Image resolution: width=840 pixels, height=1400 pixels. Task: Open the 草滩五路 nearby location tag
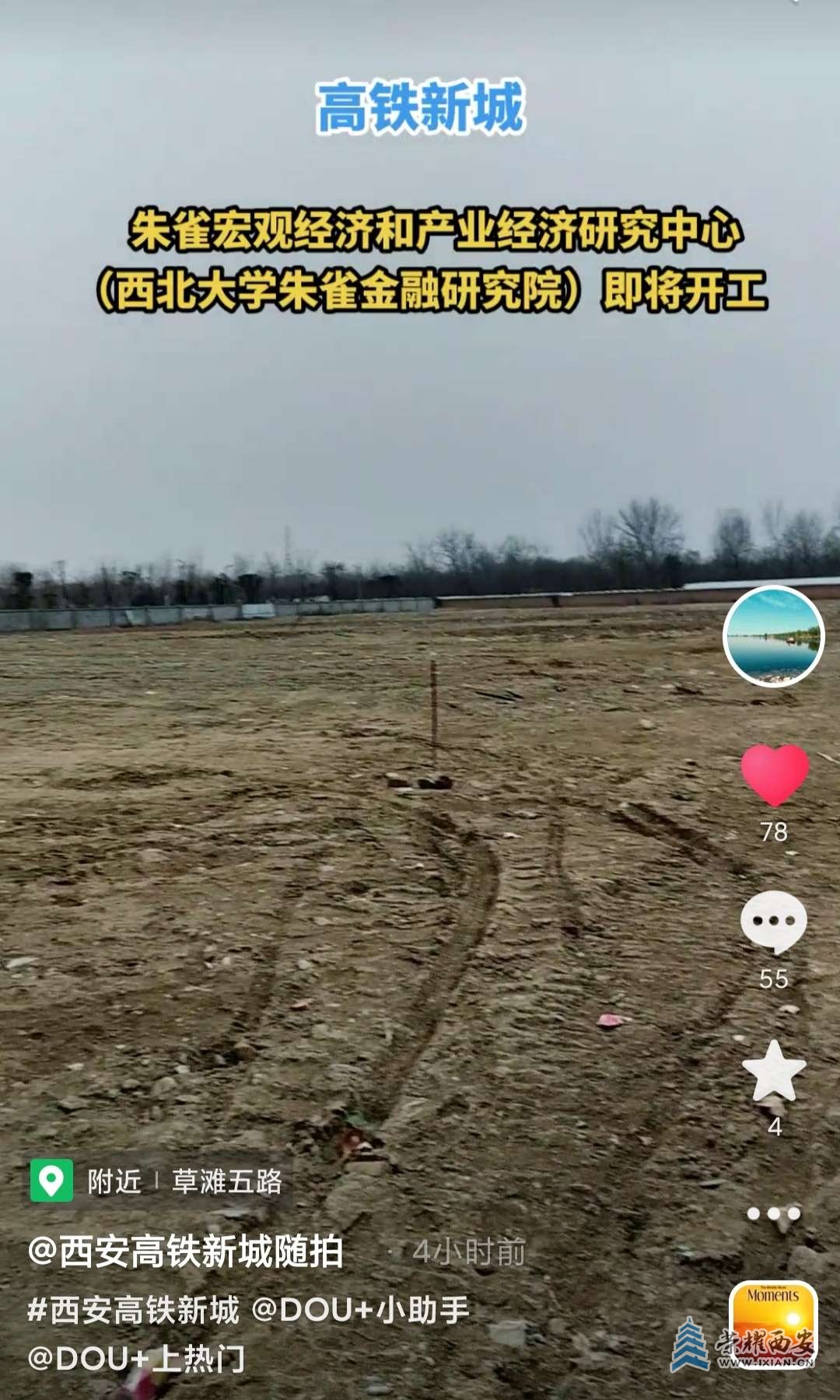pos(226,1181)
